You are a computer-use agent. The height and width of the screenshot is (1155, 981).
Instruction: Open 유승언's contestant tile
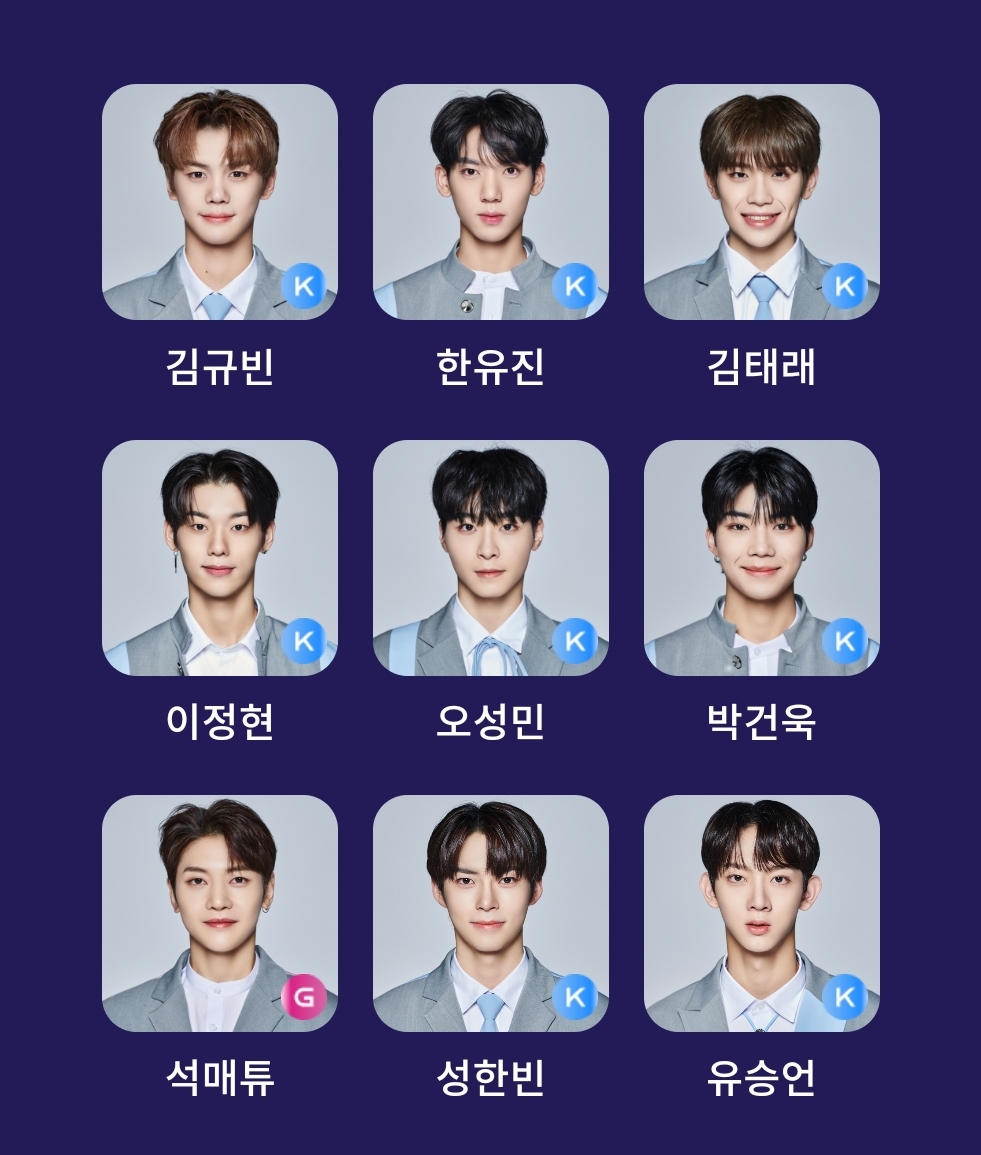[761, 913]
